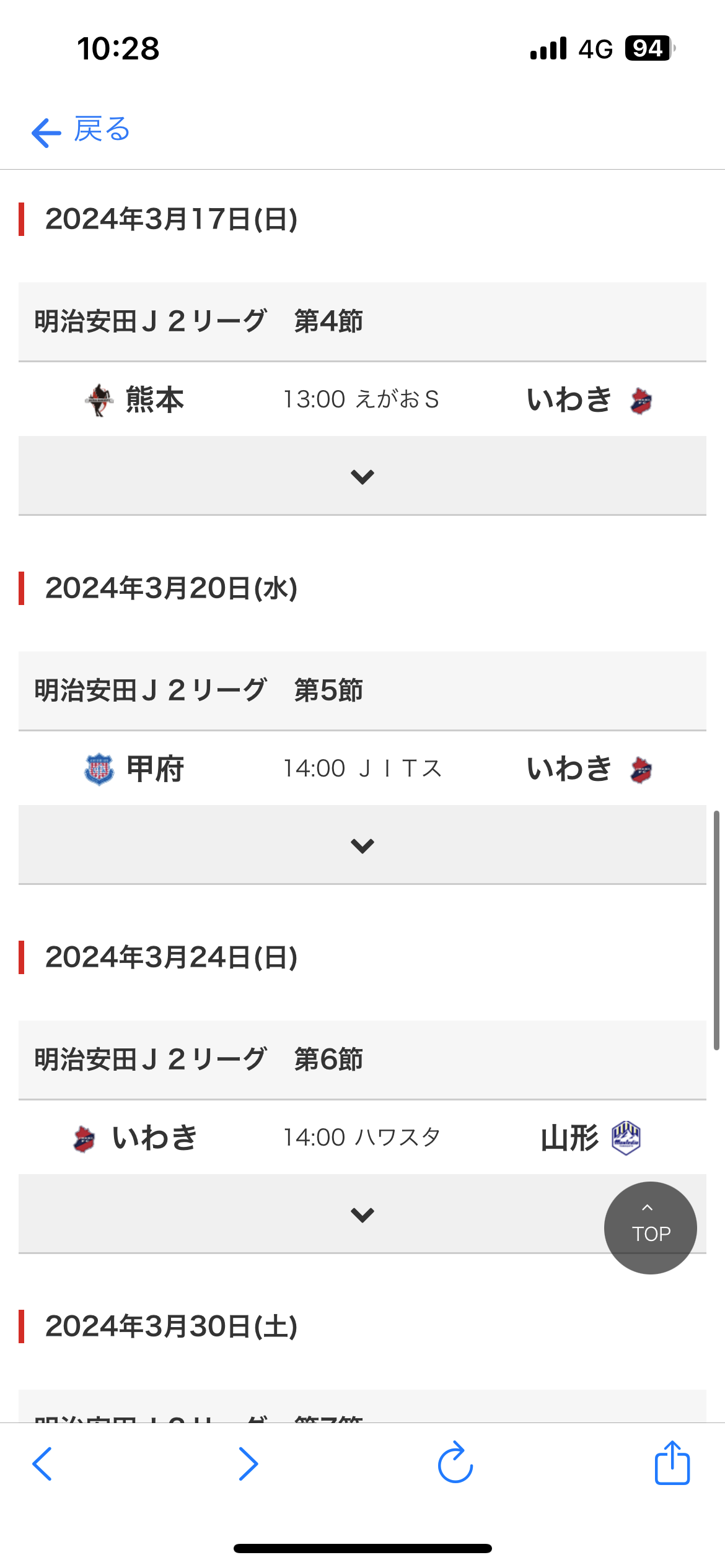Expand details for 甲府 vs いわき match
This screenshot has height=1568, width=725.
pos(362,845)
